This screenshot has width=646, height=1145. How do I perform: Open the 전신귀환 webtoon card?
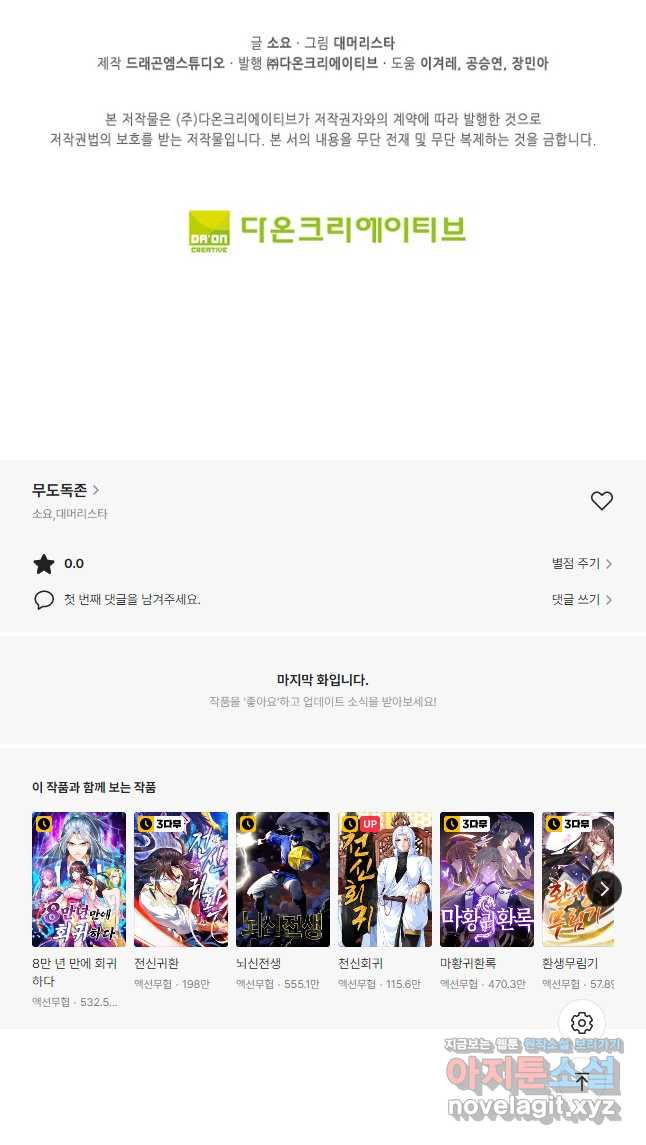[181, 879]
